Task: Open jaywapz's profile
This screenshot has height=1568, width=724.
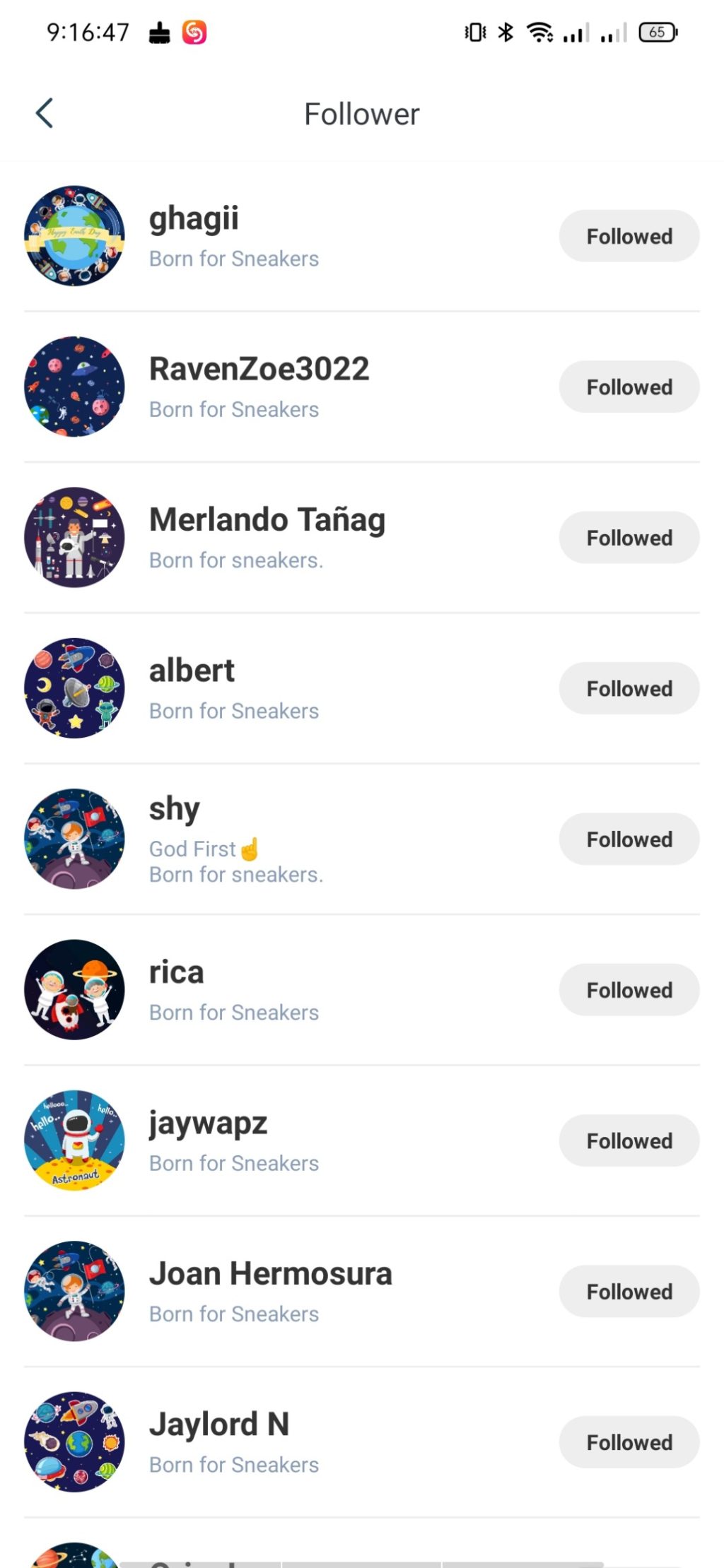Action: [208, 1124]
